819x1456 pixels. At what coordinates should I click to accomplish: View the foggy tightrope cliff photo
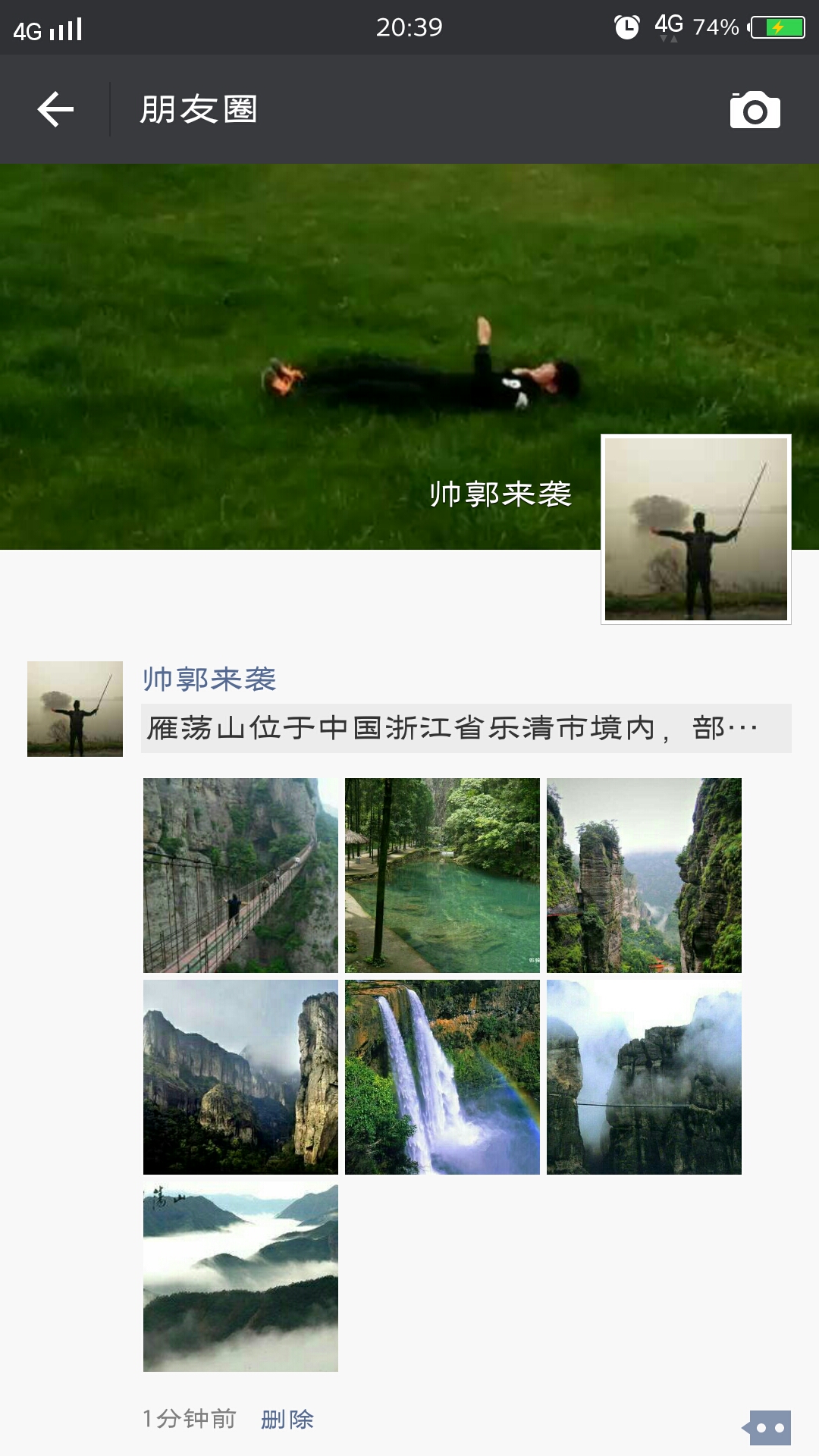pyautogui.click(x=644, y=1077)
